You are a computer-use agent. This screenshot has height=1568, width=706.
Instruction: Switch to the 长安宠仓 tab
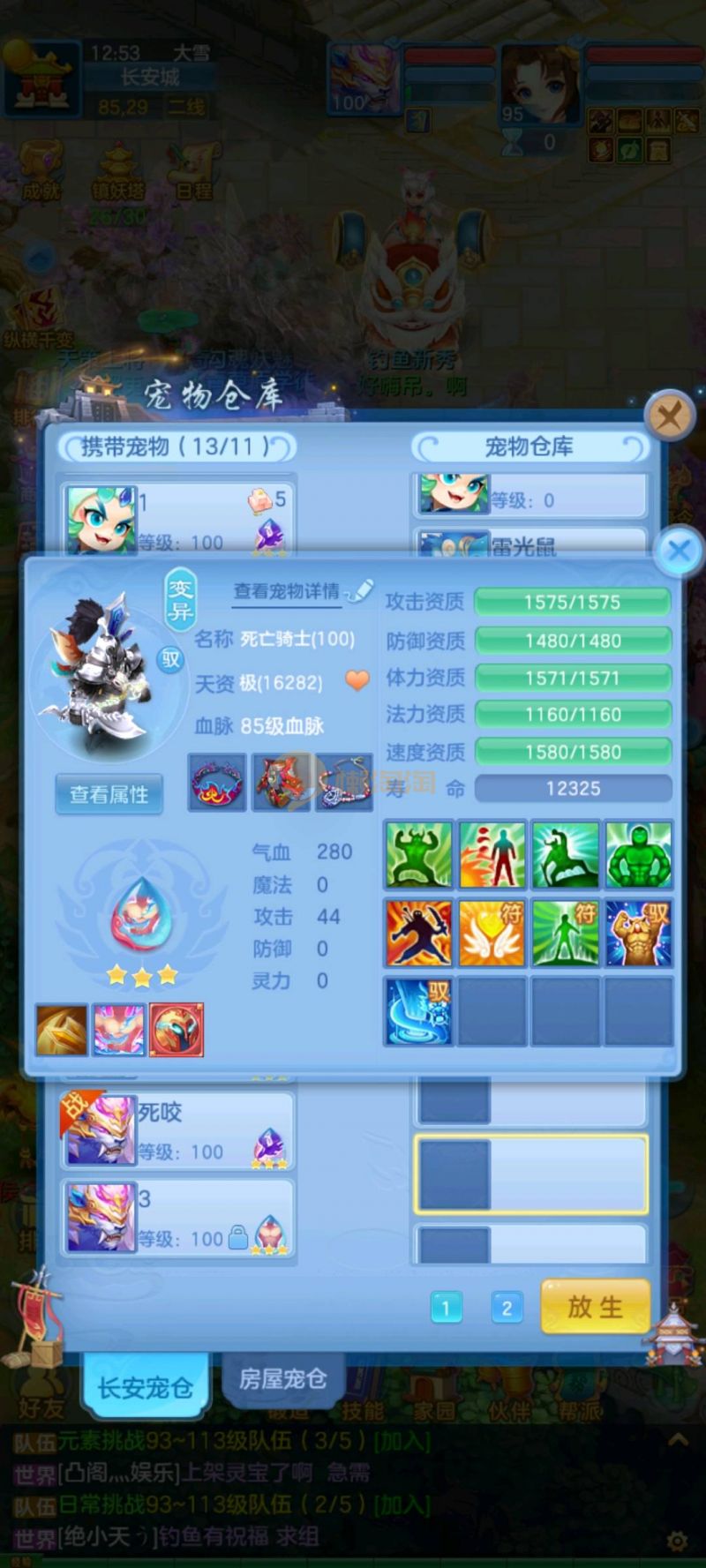(146, 1387)
